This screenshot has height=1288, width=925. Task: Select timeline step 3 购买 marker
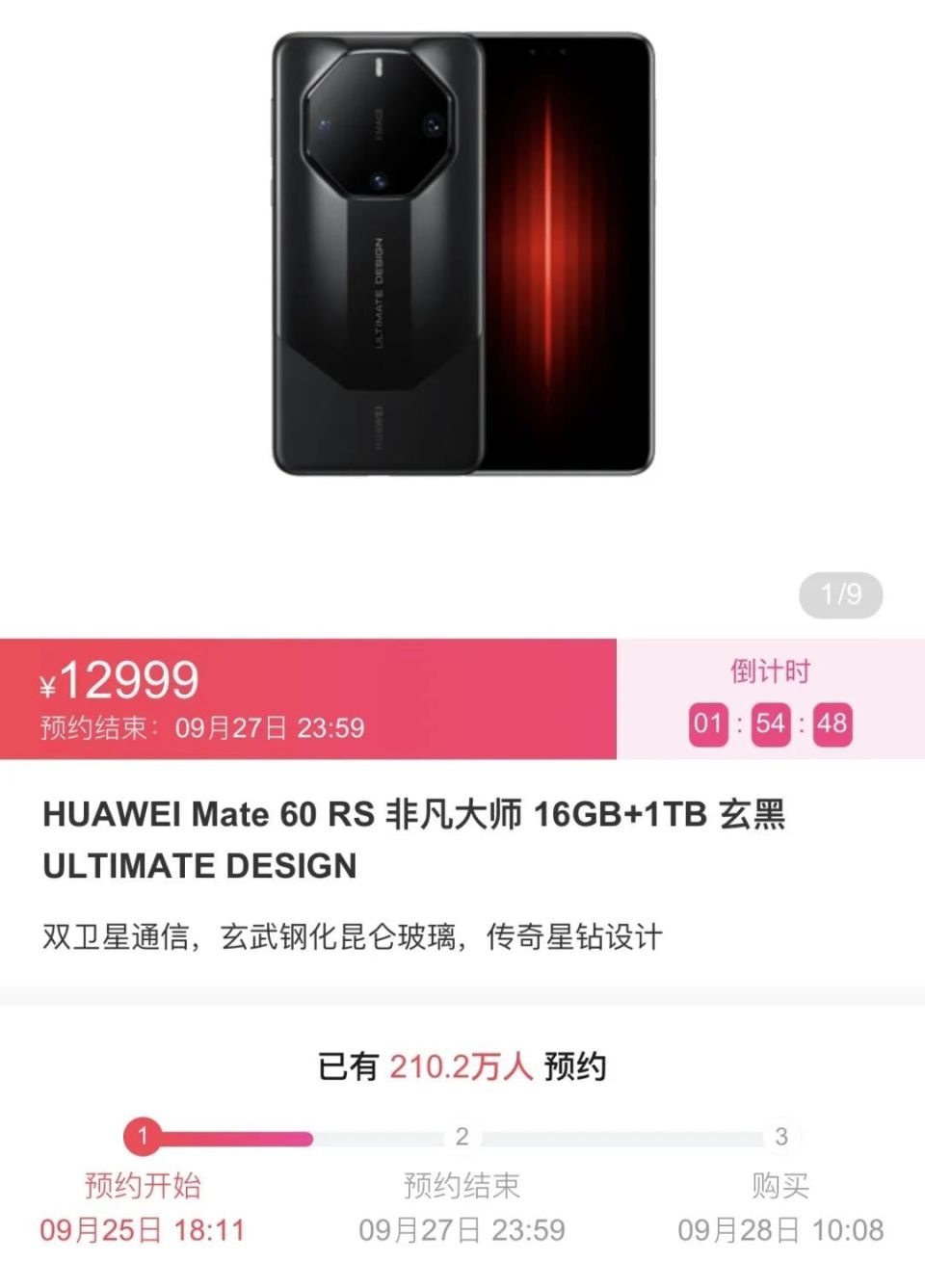pyautogui.click(x=781, y=1136)
